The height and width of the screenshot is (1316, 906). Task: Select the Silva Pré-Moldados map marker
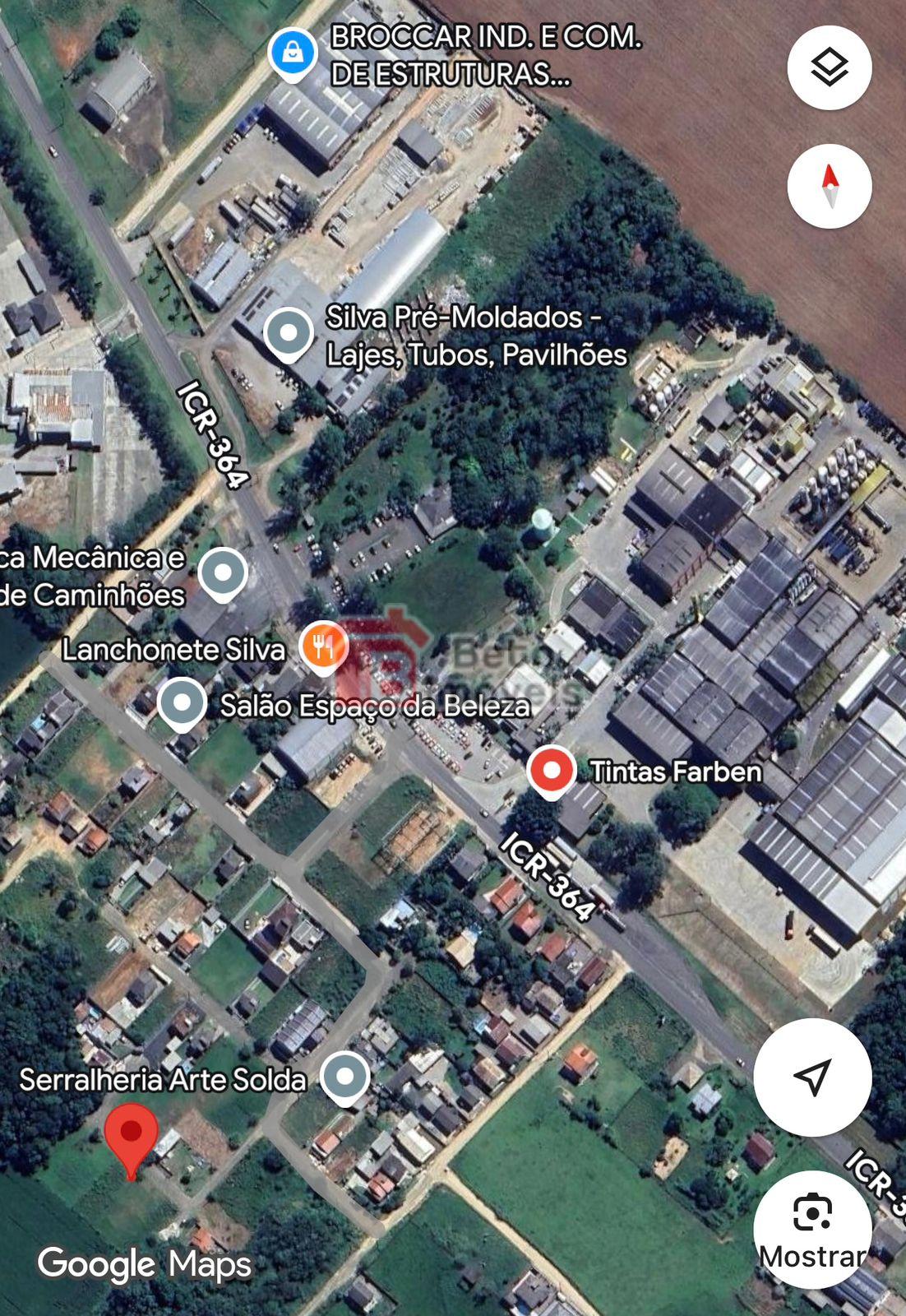pyautogui.click(x=289, y=334)
